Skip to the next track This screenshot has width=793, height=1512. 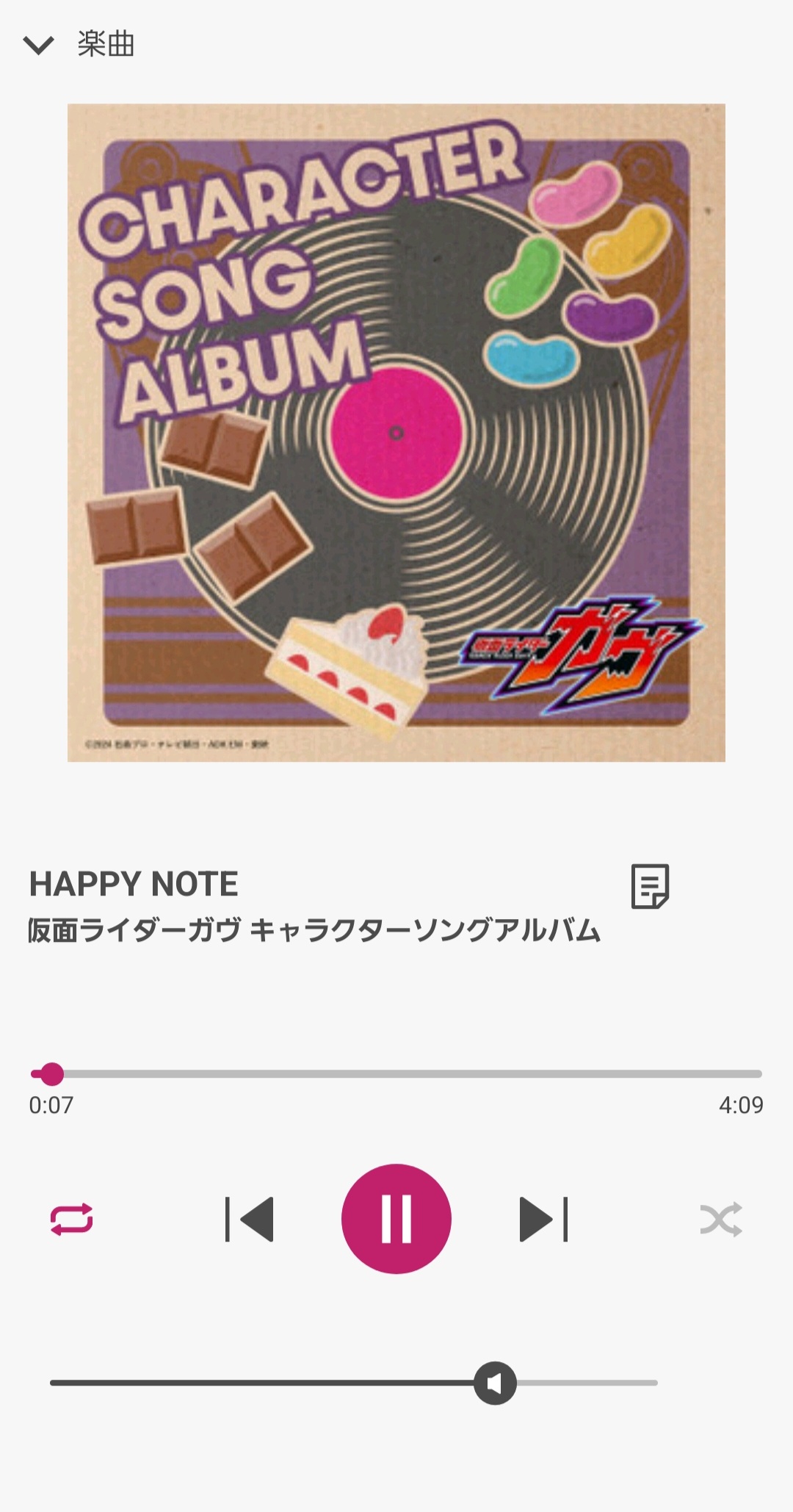point(544,1219)
